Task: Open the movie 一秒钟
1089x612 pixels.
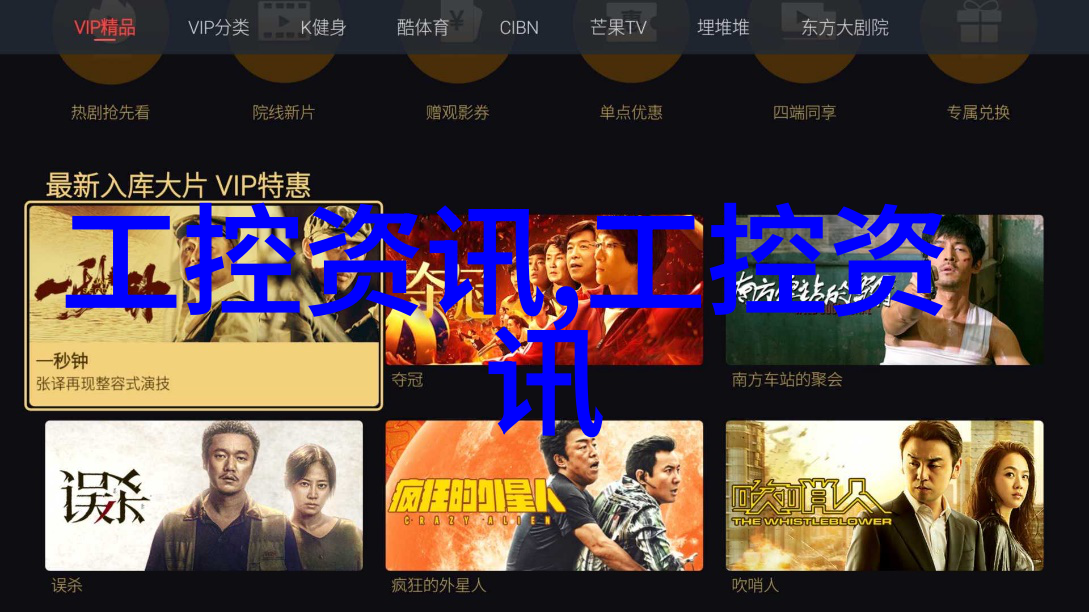Action: [204, 305]
